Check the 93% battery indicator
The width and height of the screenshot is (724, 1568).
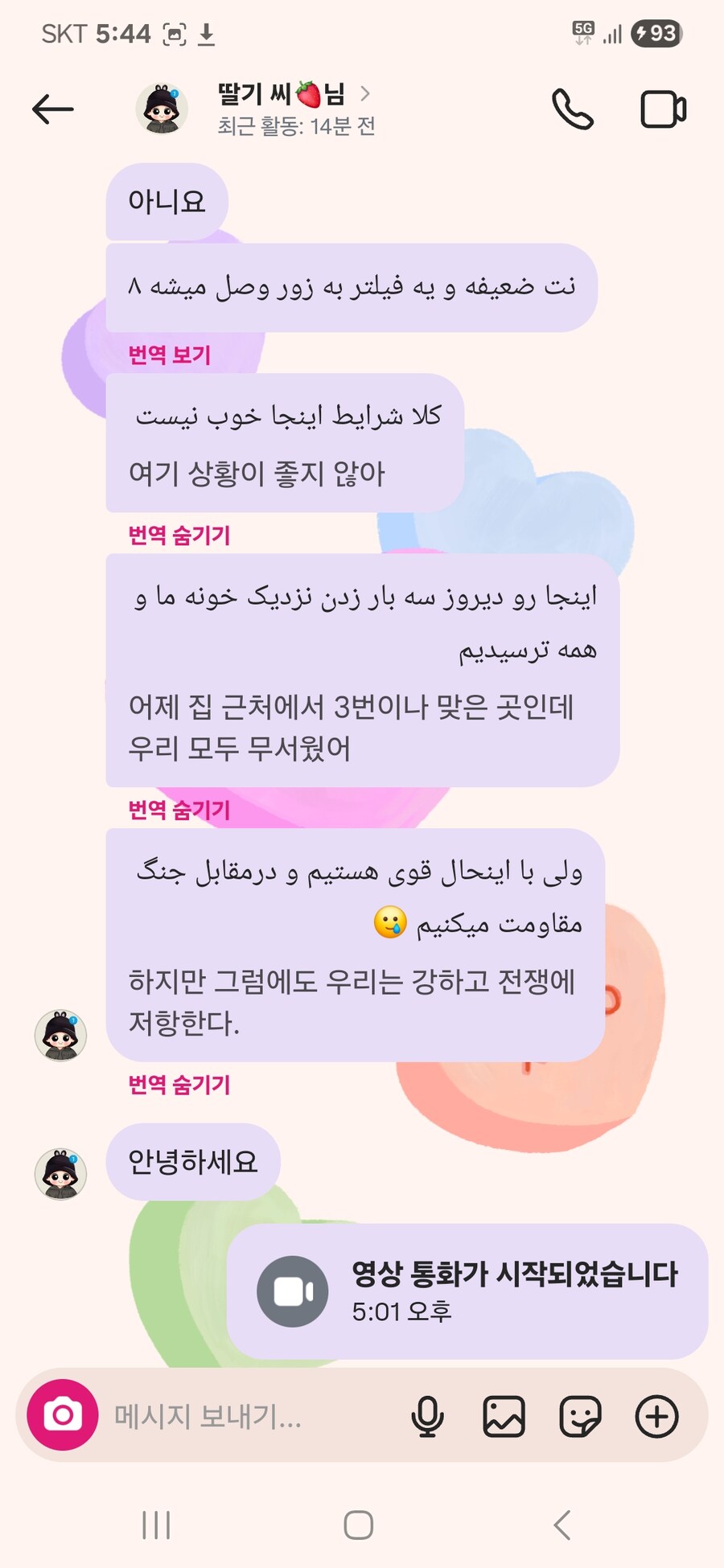click(x=656, y=34)
